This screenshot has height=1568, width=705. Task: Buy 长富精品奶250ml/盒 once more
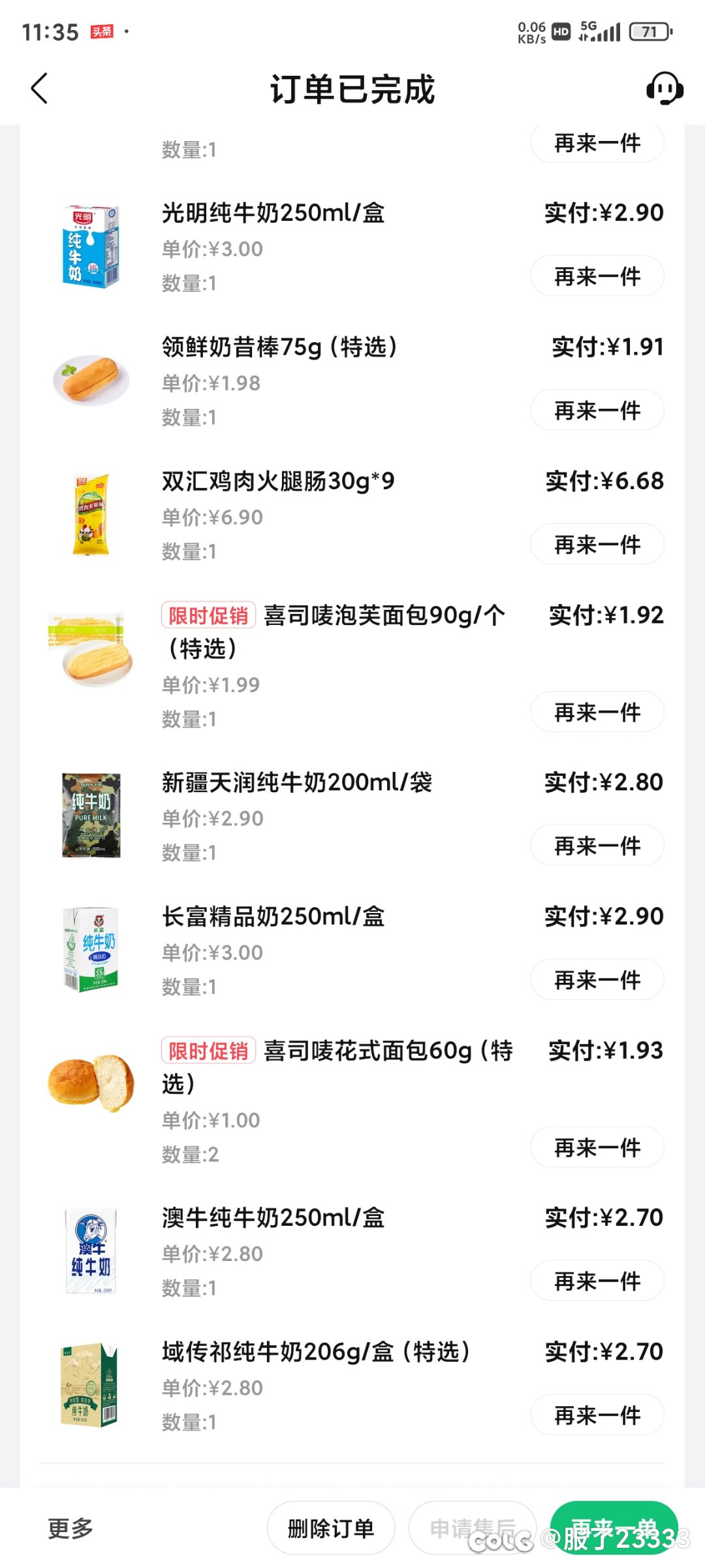(x=597, y=980)
